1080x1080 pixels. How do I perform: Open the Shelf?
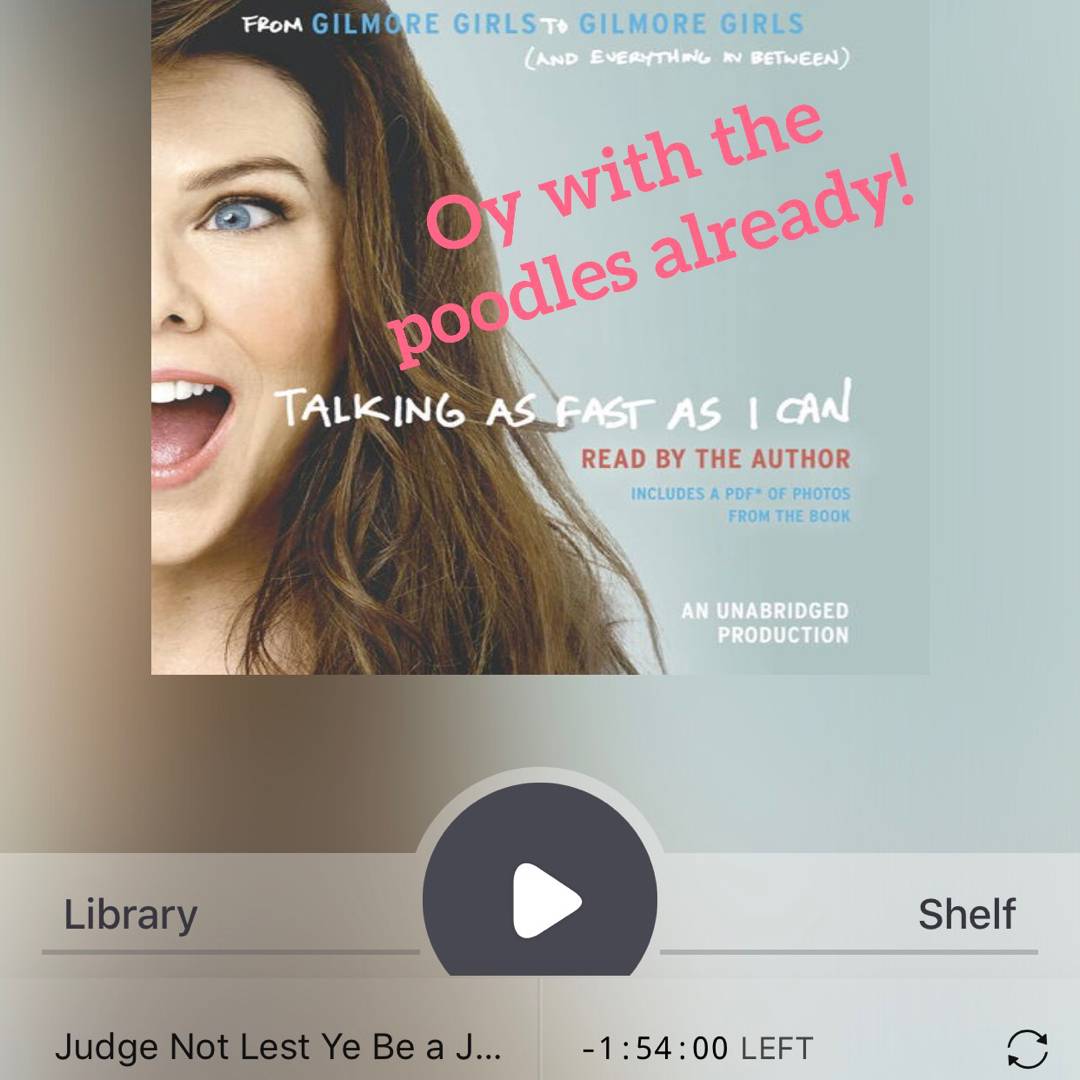[966, 915]
